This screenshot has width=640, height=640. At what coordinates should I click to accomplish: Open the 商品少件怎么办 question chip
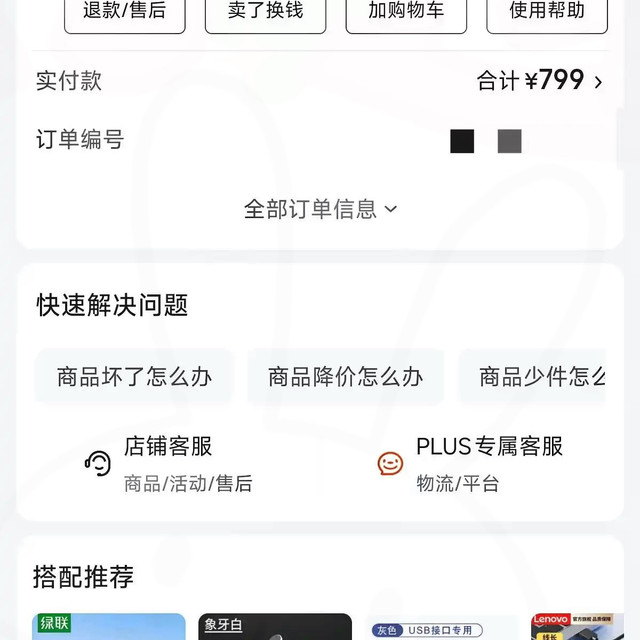point(540,377)
